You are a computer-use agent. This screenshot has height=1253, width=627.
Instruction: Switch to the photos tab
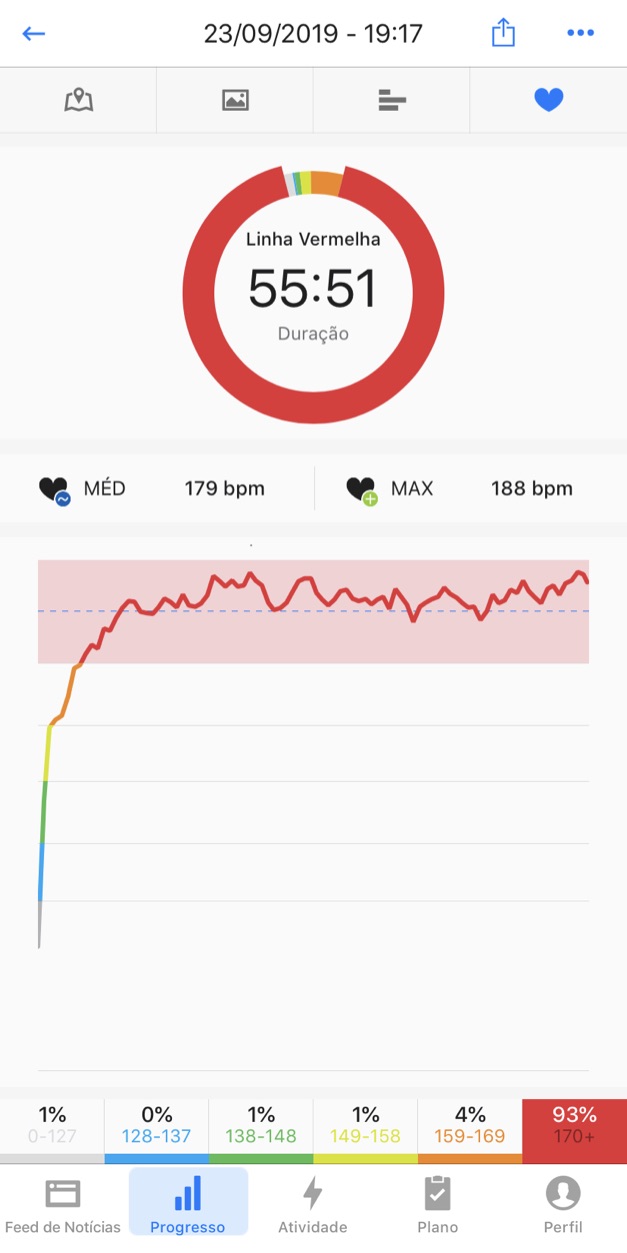[235, 100]
